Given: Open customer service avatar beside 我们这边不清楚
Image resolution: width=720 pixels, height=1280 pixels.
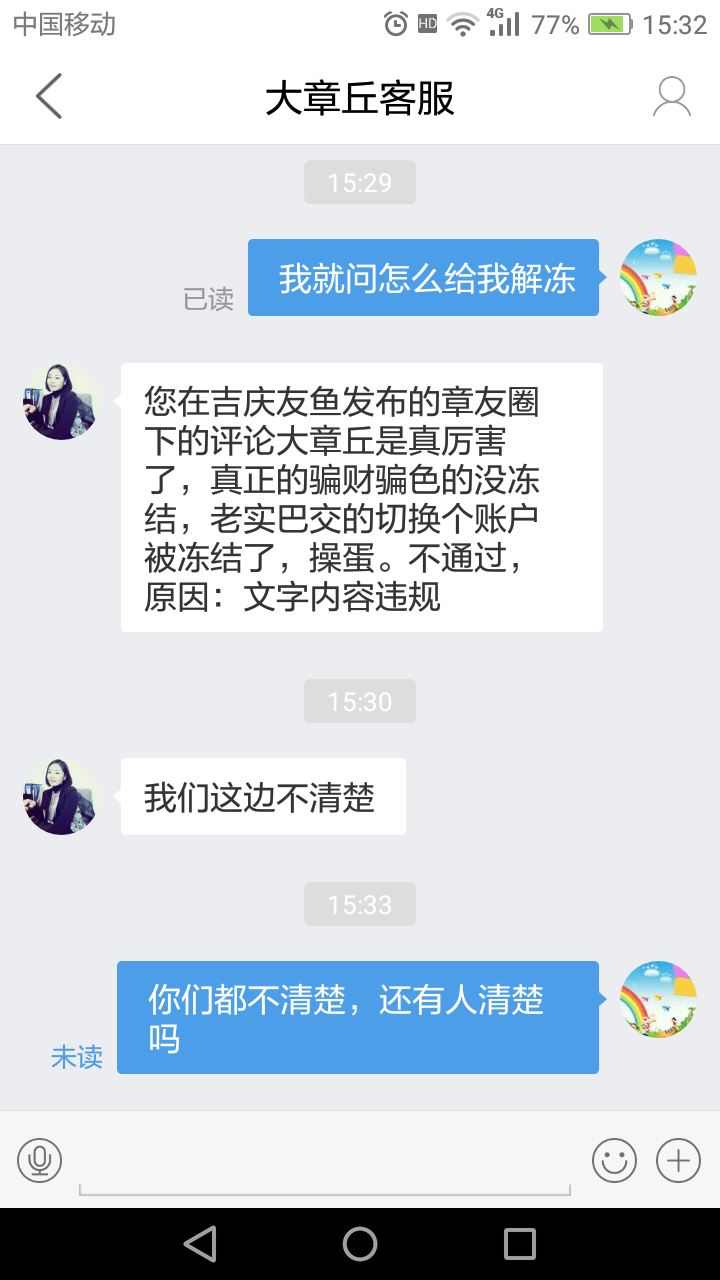Looking at the screenshot, I should (x=61, y=796).
